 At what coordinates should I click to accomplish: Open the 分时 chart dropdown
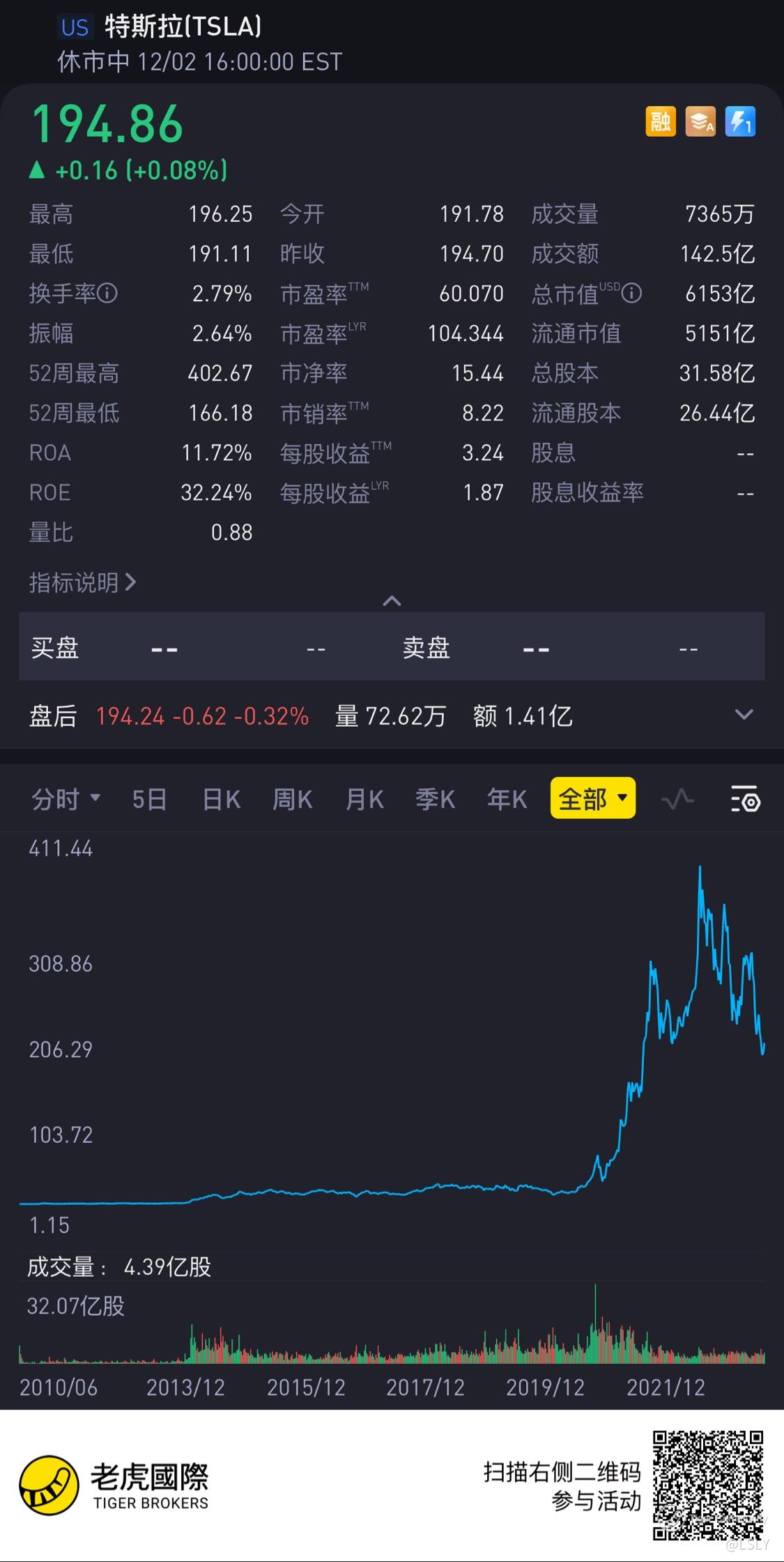tap(66, 799)
